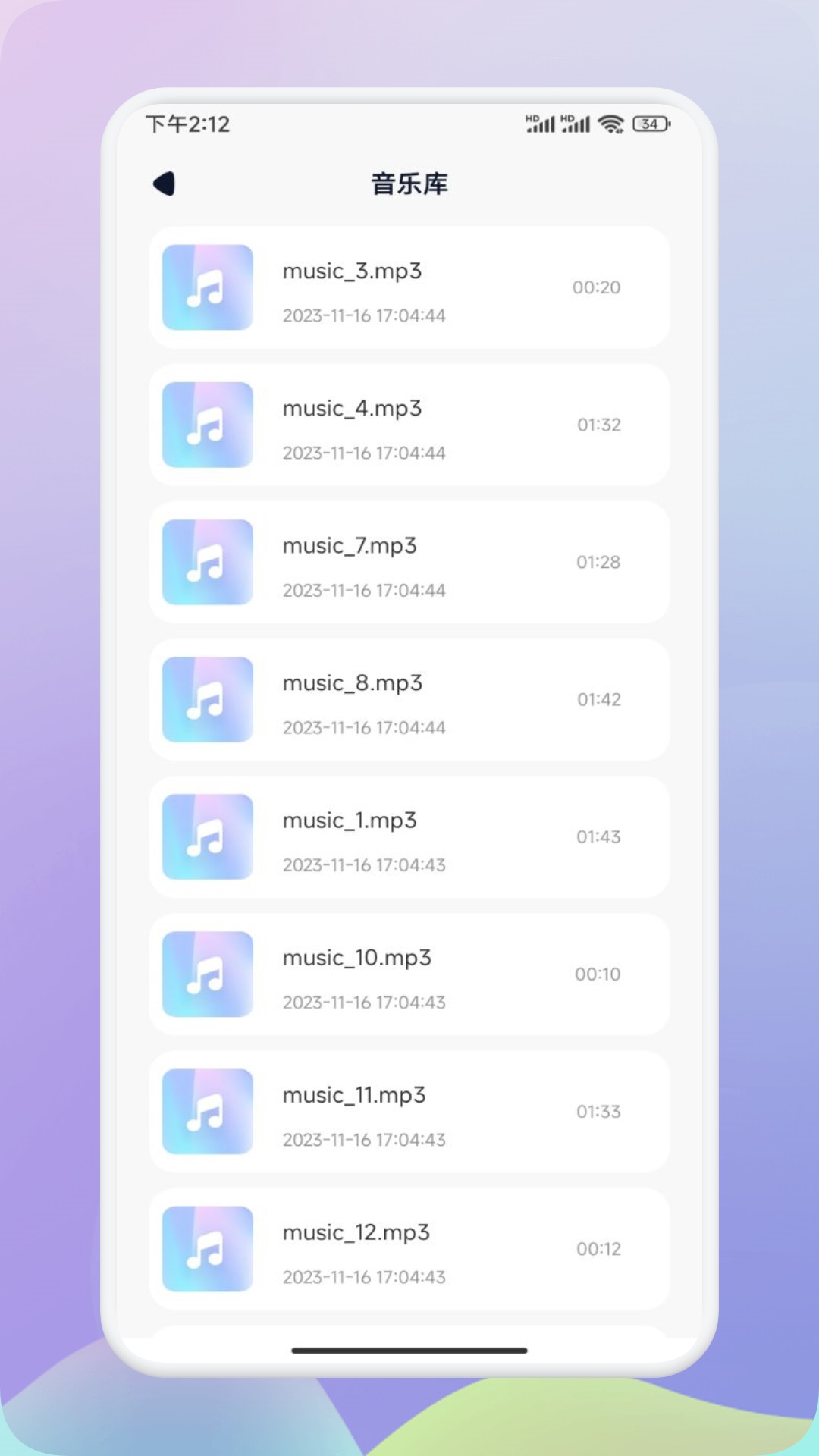The height and width of the screenshot is (1456, 819).
Task: Tap the timestamp under music_4.mp3
Action: tap(363, 453)
